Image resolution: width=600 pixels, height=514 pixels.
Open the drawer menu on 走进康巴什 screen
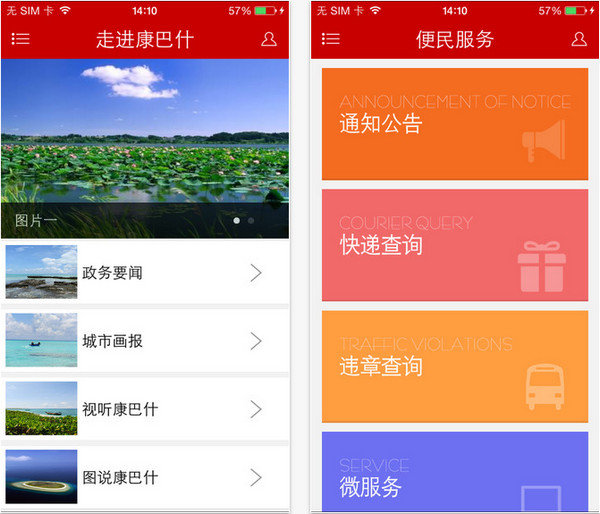click(20, 39)
